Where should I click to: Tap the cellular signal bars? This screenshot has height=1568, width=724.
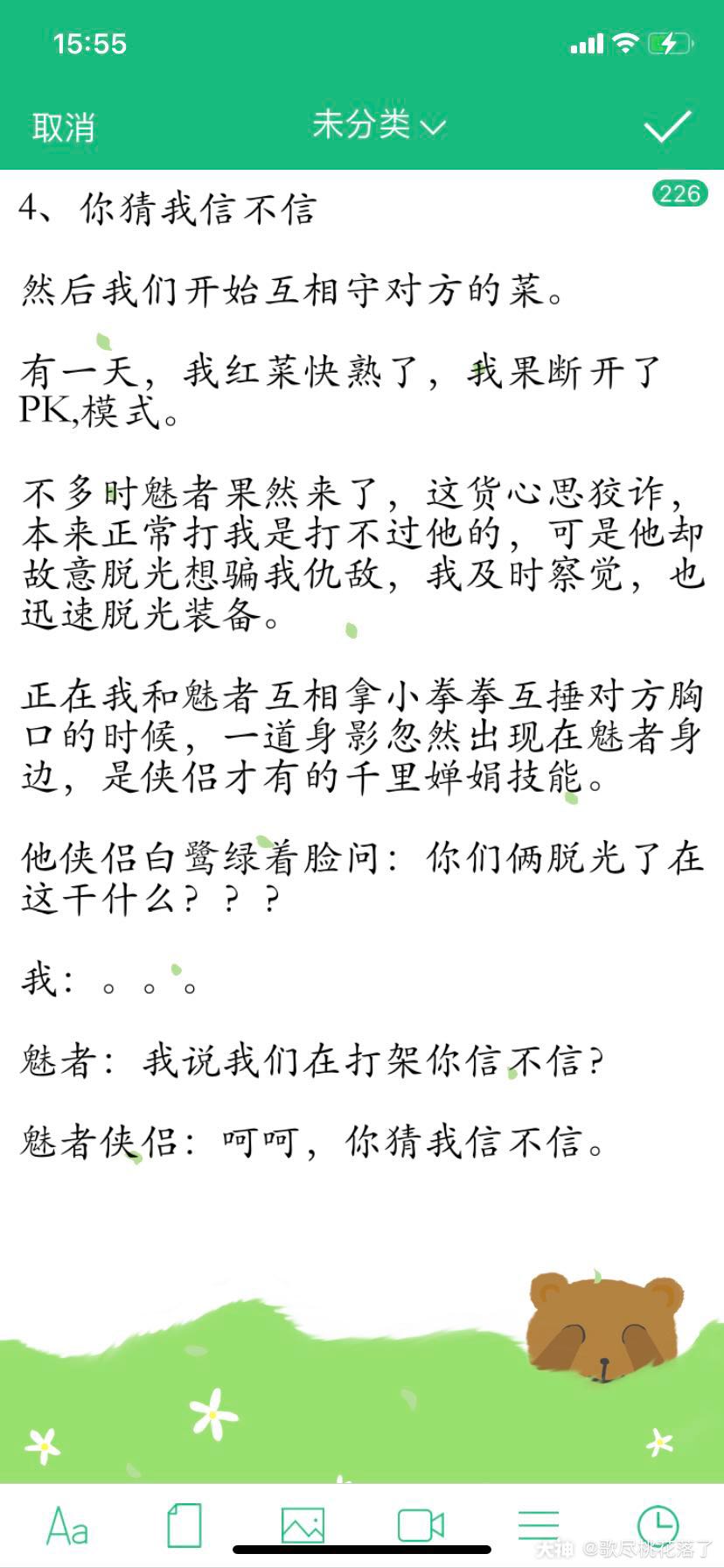click(584, 42)
